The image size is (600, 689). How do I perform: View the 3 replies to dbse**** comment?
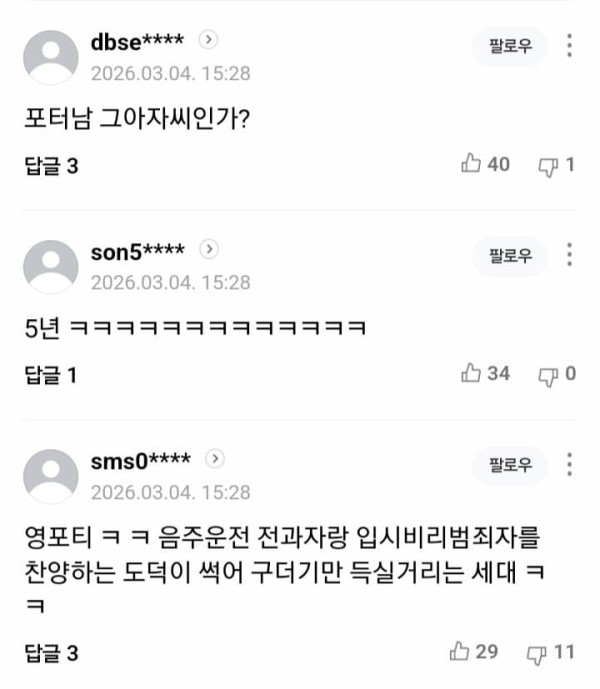(x=51, y=166)
